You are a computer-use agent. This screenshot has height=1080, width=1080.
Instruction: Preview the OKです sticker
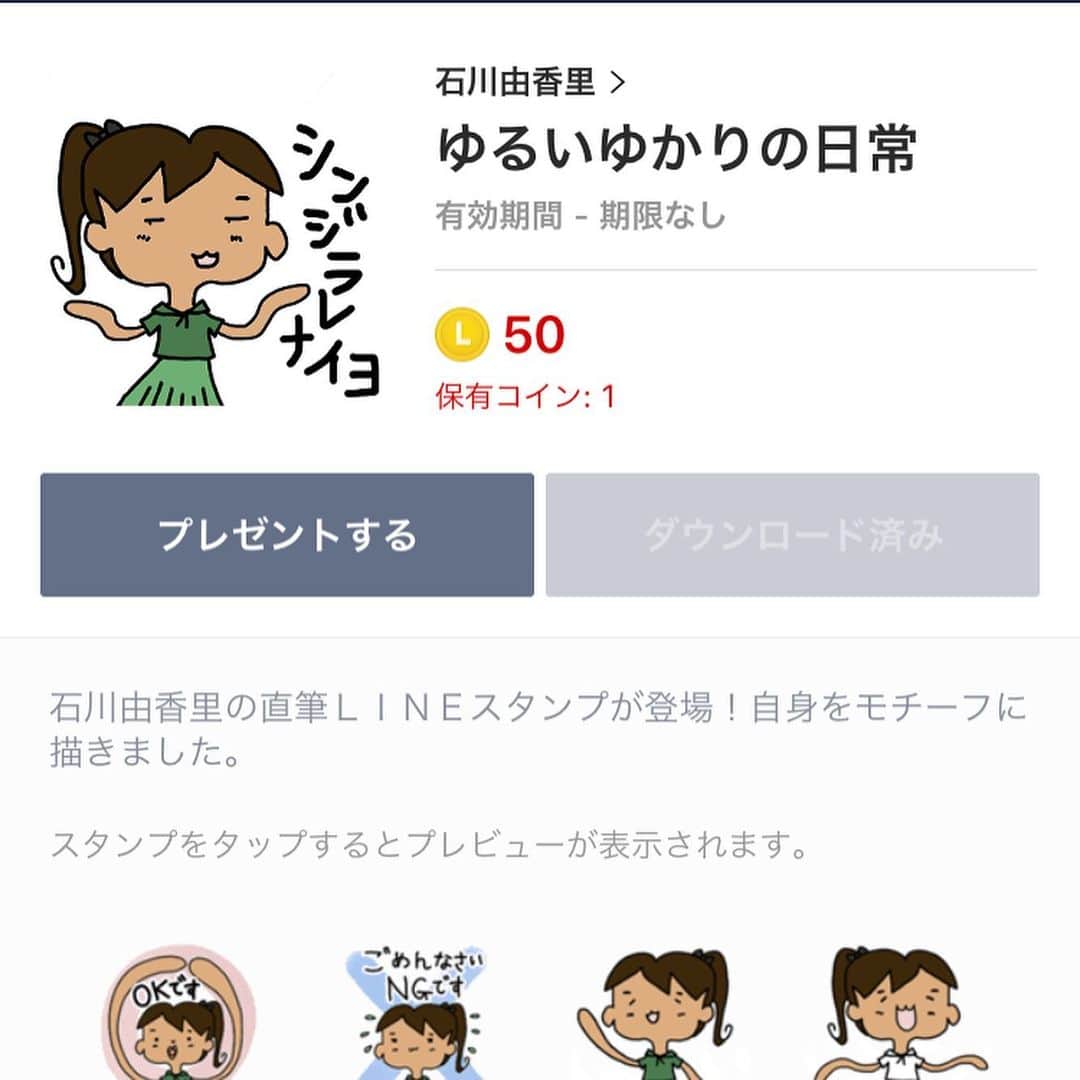pyautogui.click(x=178, y=1015)
